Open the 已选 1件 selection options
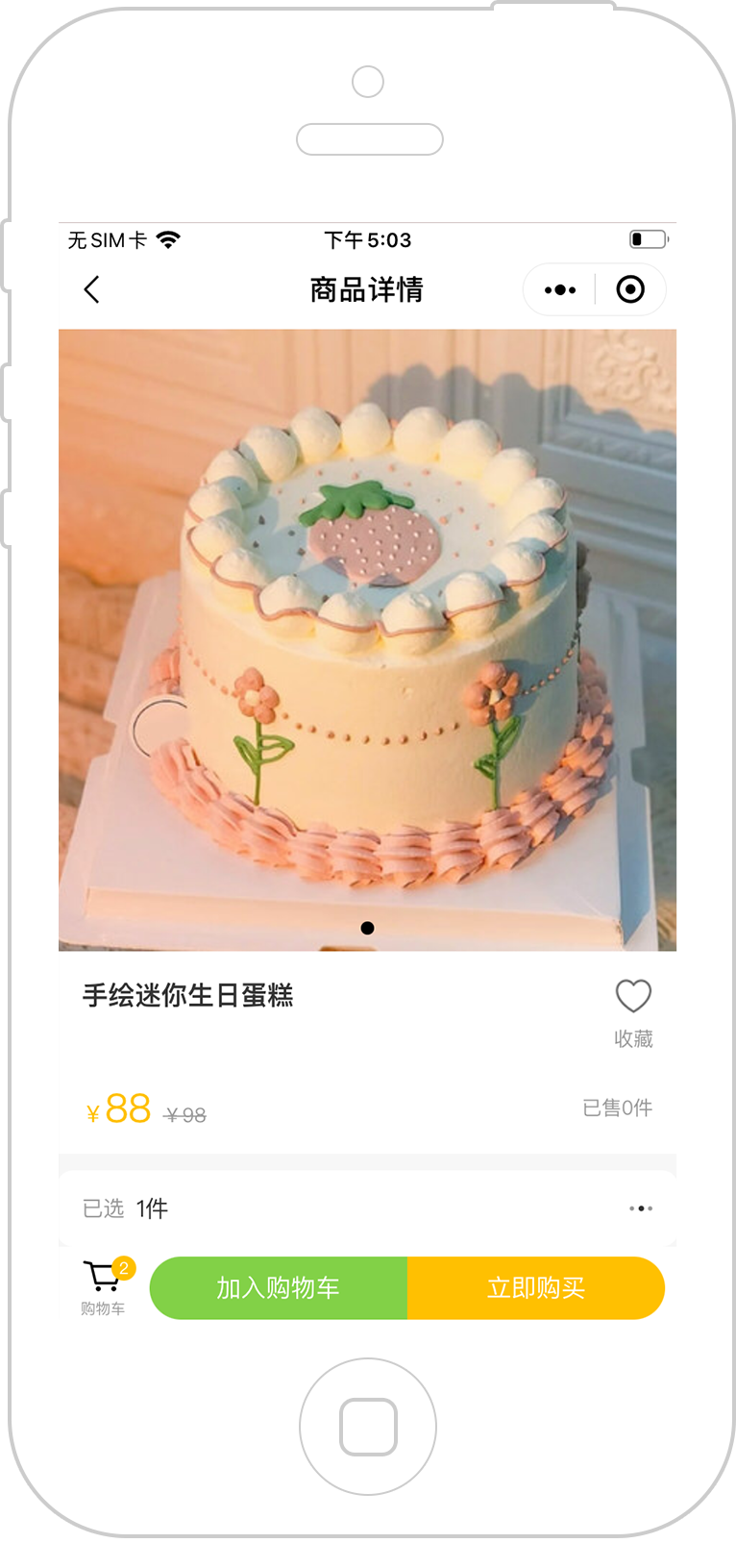 (367, 1208)
